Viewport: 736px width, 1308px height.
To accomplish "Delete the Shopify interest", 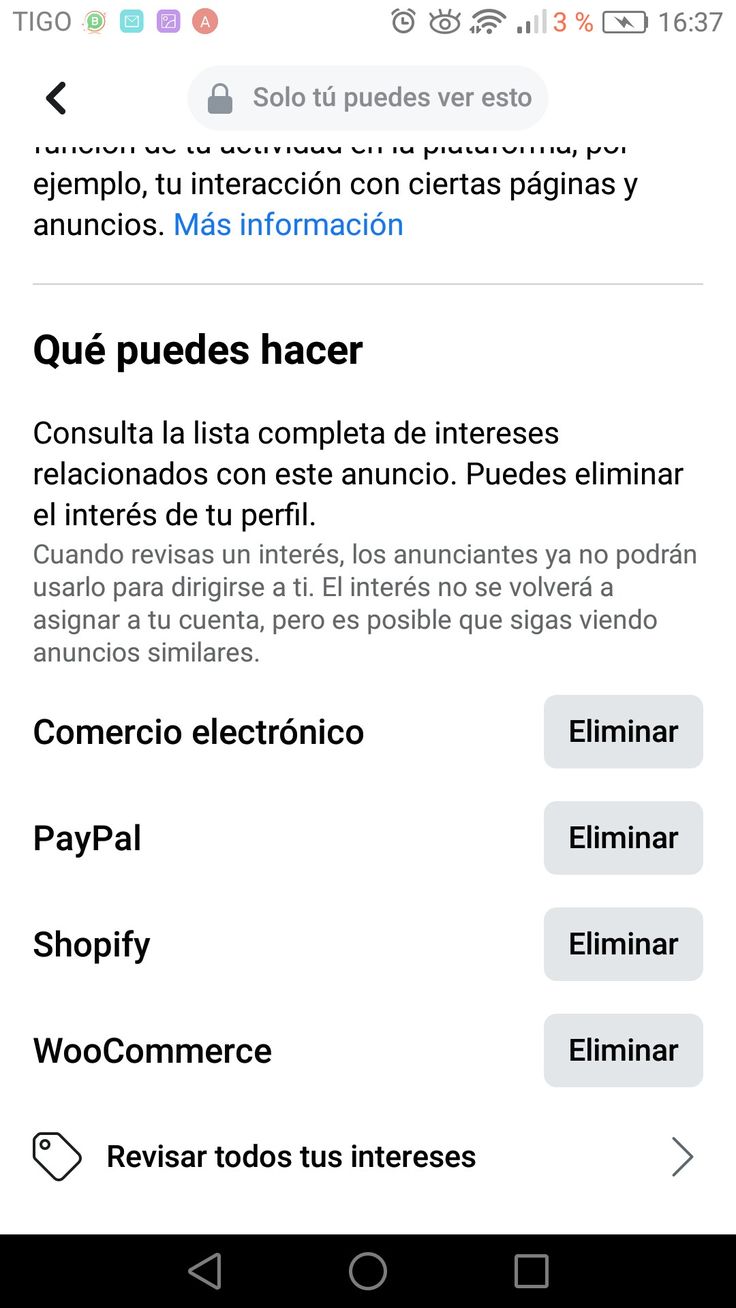I will pyautogui.click(x=623, y=944).
